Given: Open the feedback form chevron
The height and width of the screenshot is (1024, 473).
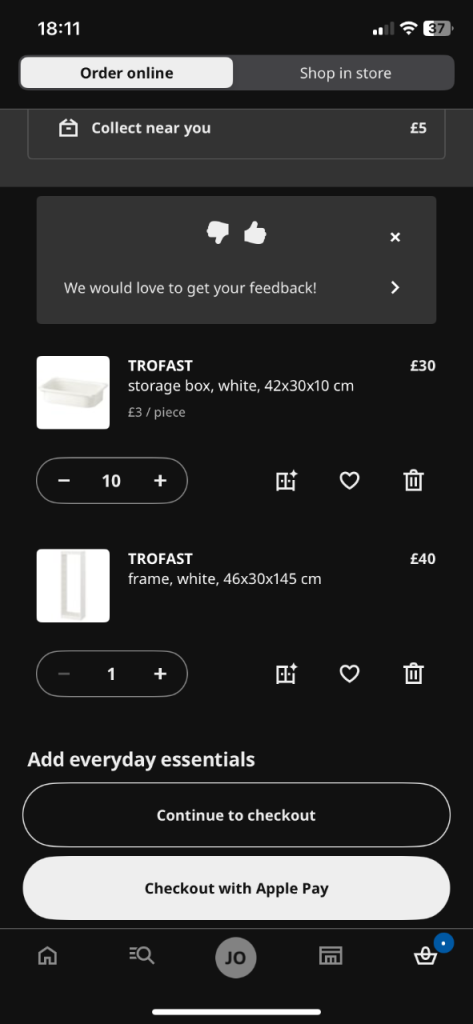Looking at the screenshot, I should pos(395,287).
